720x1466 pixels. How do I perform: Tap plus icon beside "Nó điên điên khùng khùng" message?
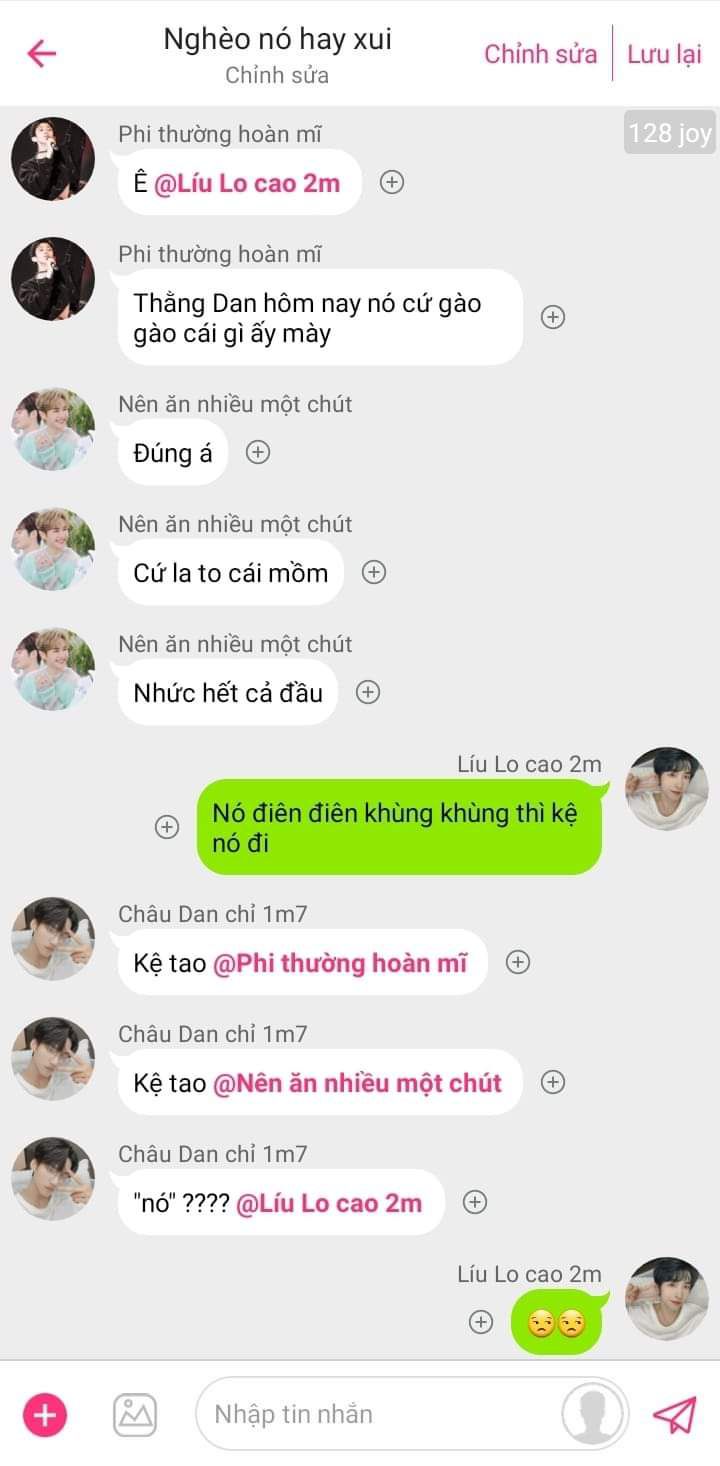click(x=167, y=827)
